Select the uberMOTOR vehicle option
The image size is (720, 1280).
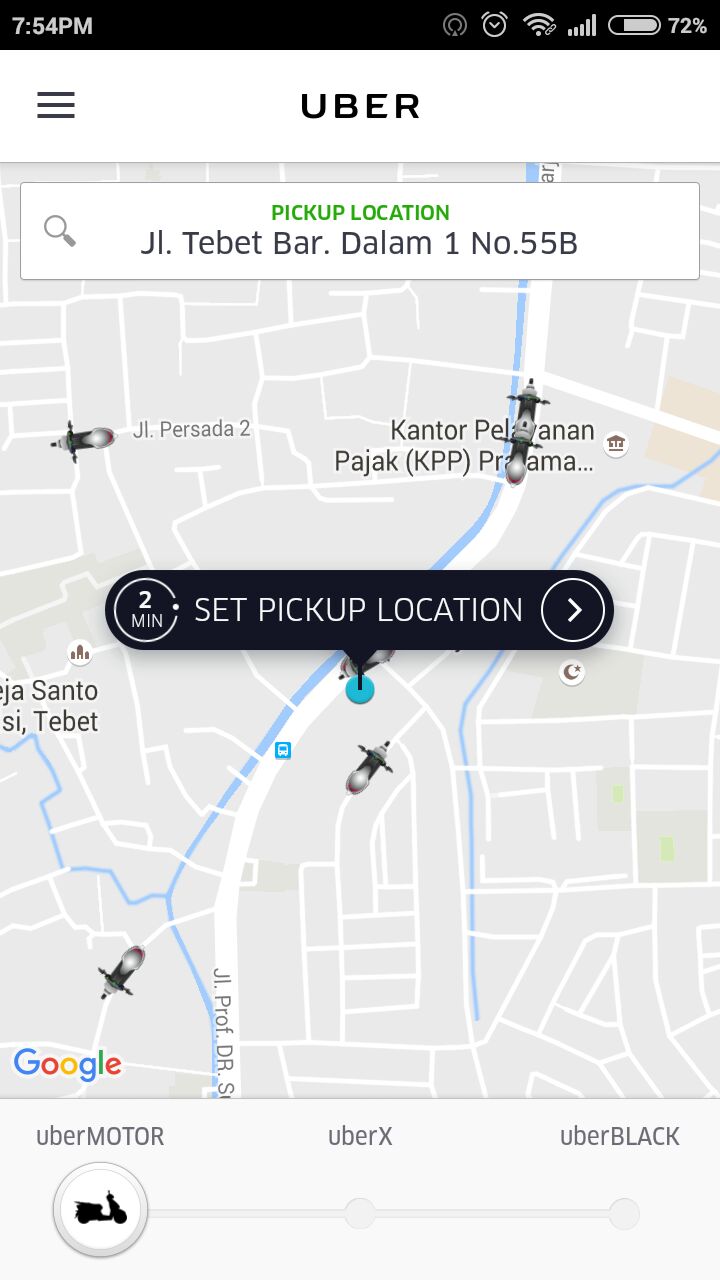(101, 1209)
